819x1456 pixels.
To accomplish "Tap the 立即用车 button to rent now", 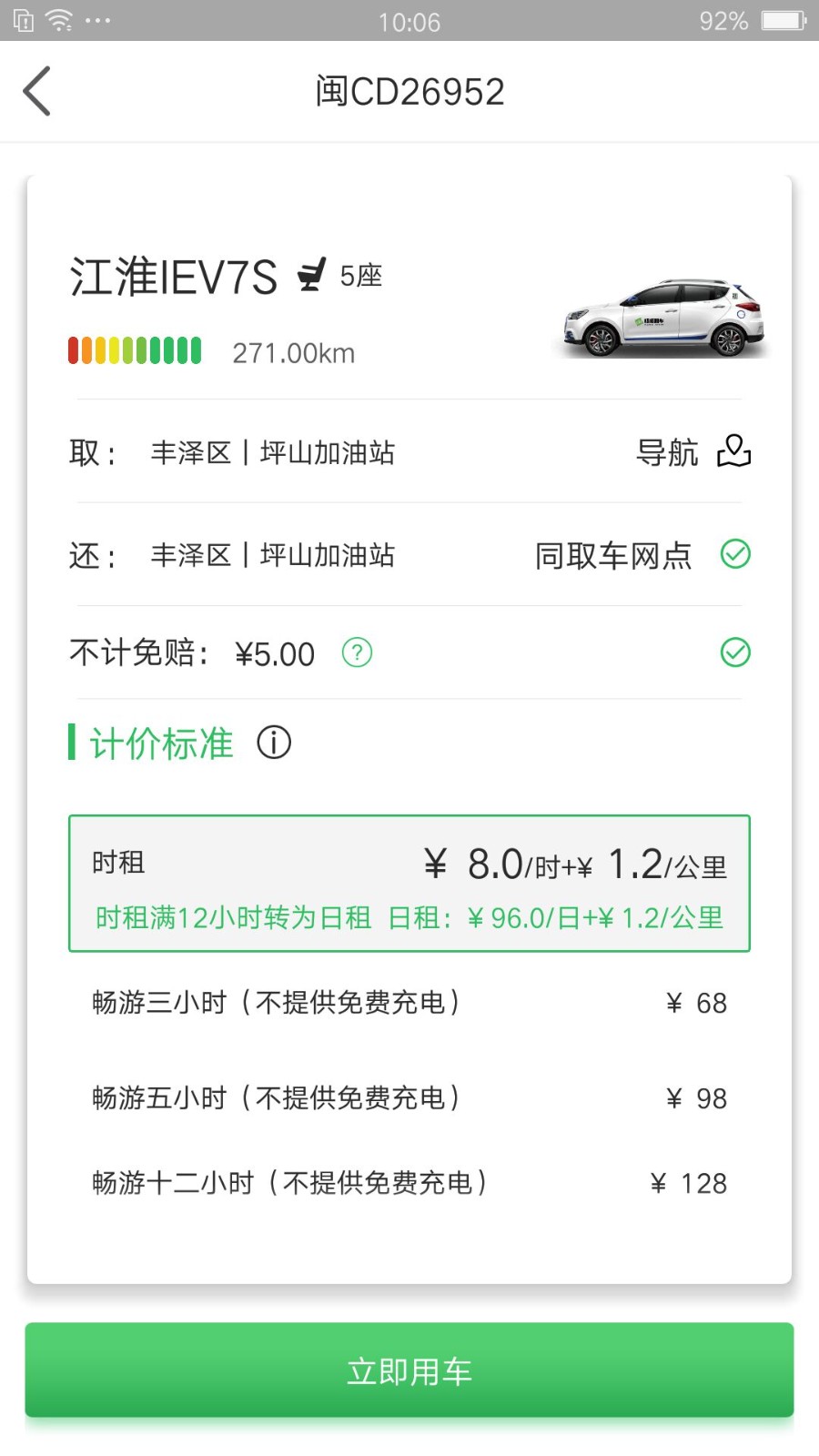I will pyautogui.click(x=409, y=1371).
